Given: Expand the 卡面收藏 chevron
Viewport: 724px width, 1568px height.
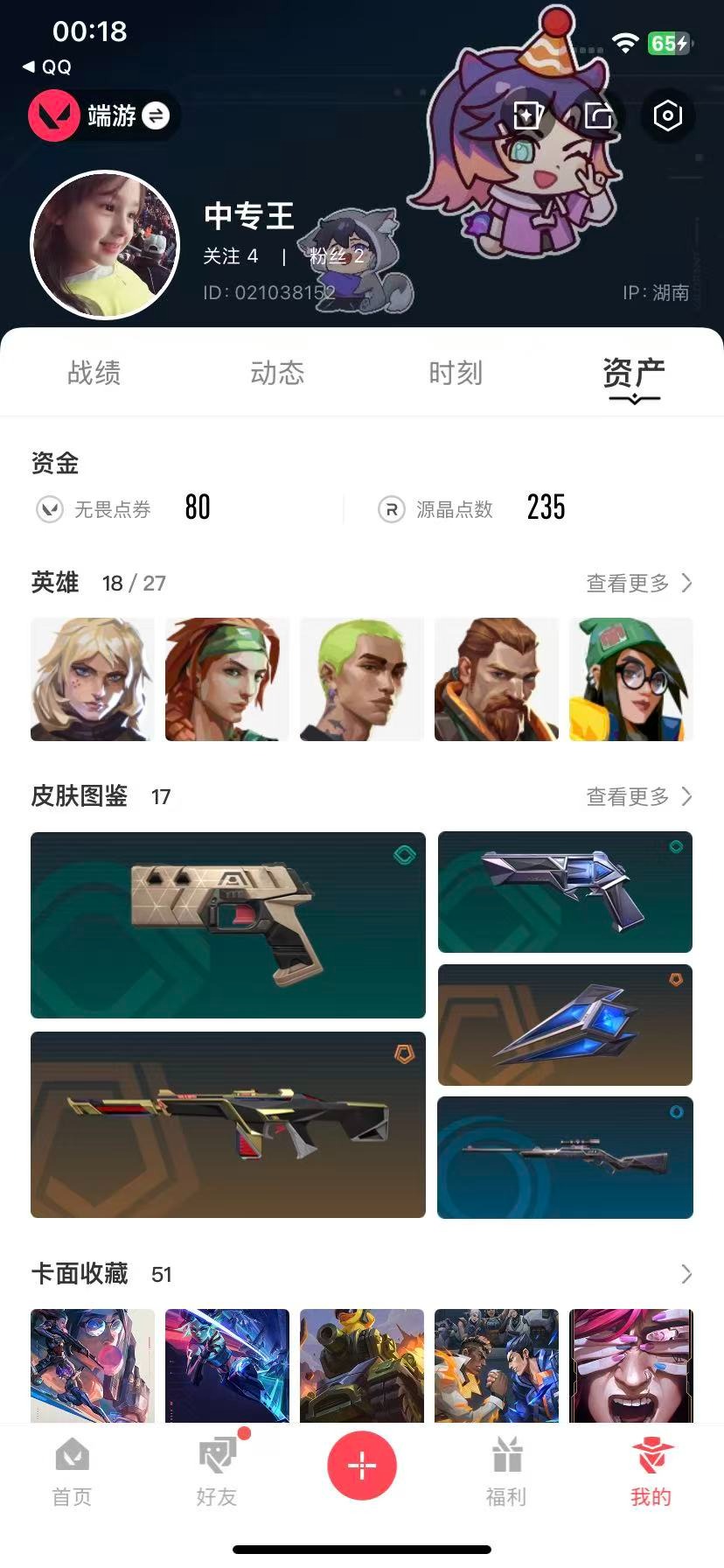Looking at the screenshot, I should (686, 1274).
